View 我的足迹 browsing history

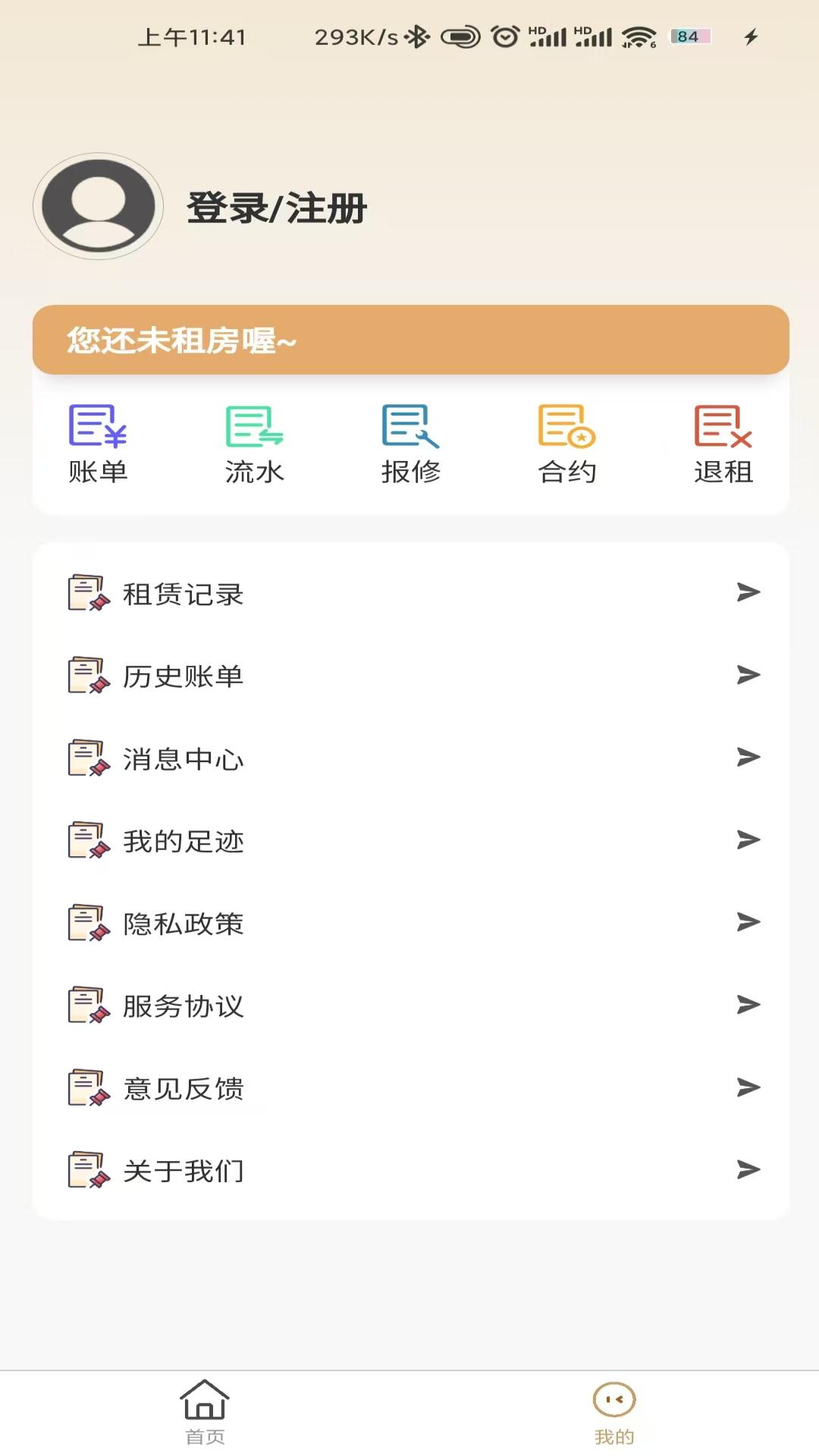click(409, 841)
